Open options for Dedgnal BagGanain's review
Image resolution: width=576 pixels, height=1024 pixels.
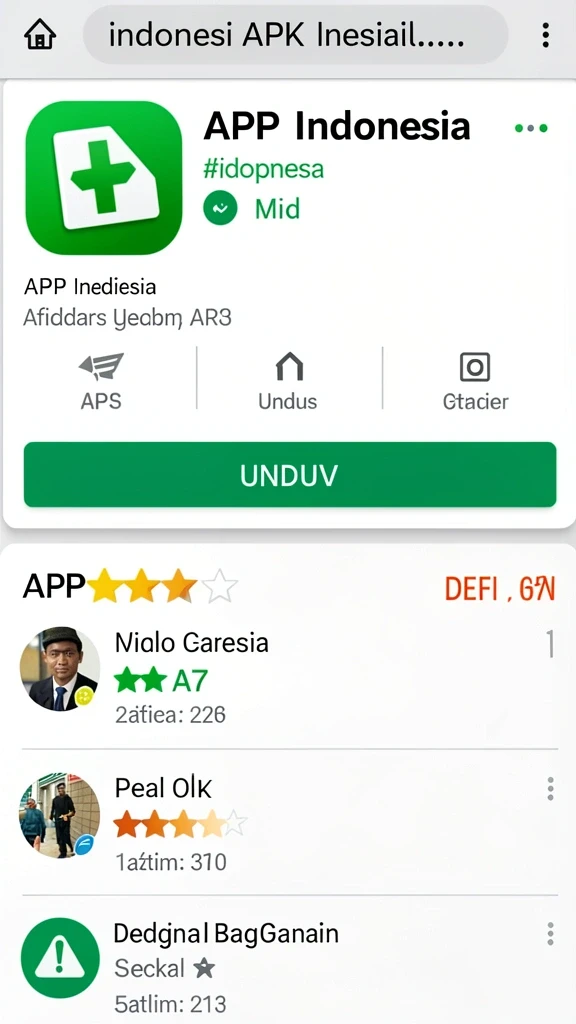point(551,934)
